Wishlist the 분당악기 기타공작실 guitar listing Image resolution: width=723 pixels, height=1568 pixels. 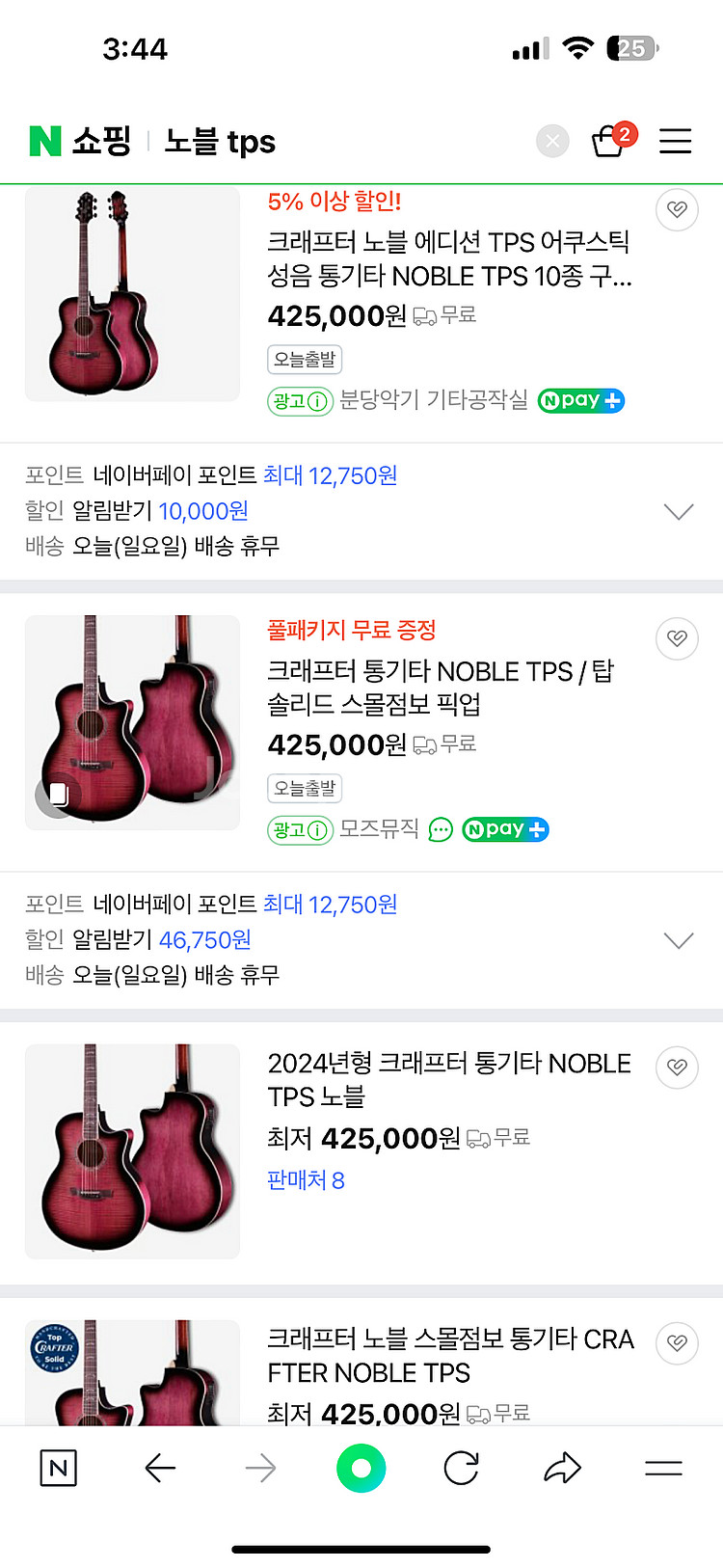tap(677, 209)
